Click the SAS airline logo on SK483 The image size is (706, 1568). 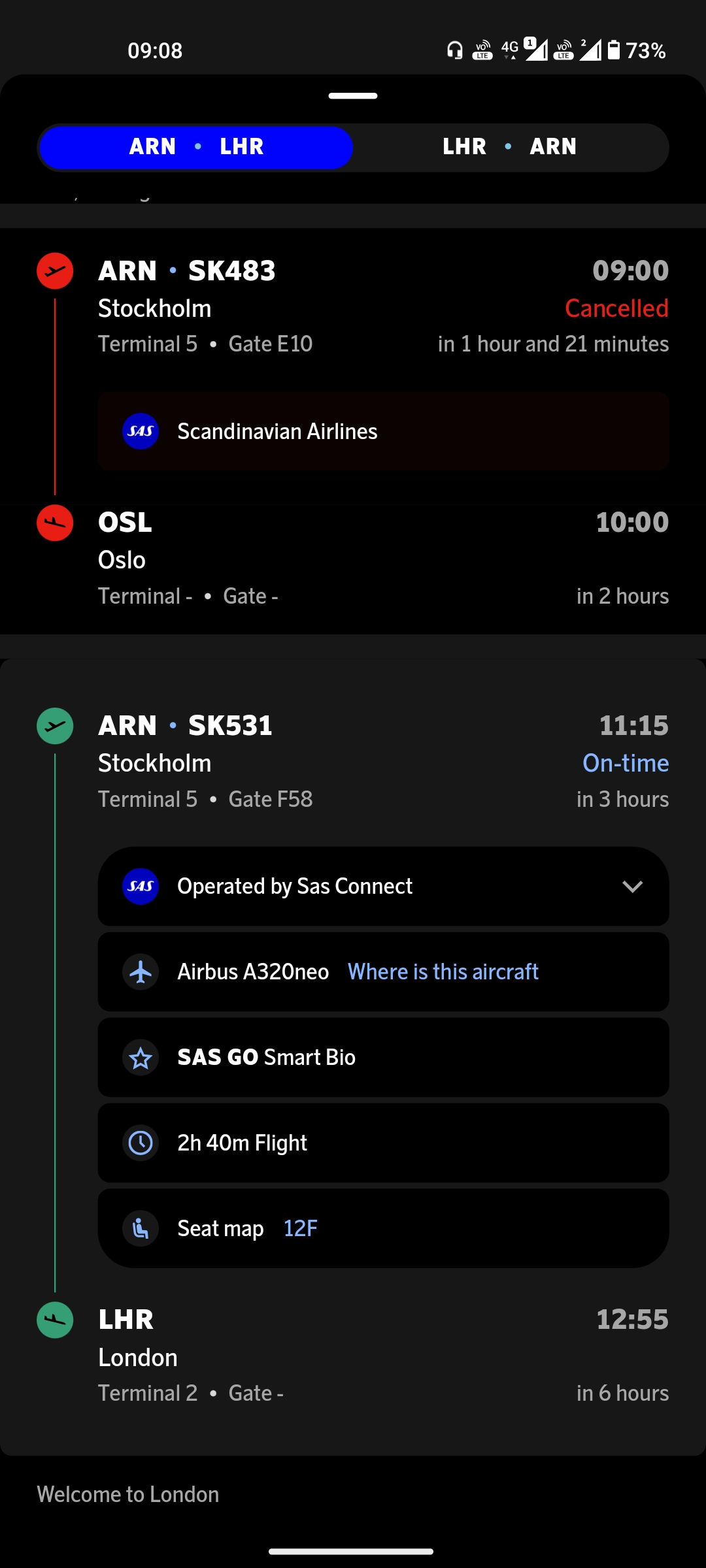coord(140,431)
